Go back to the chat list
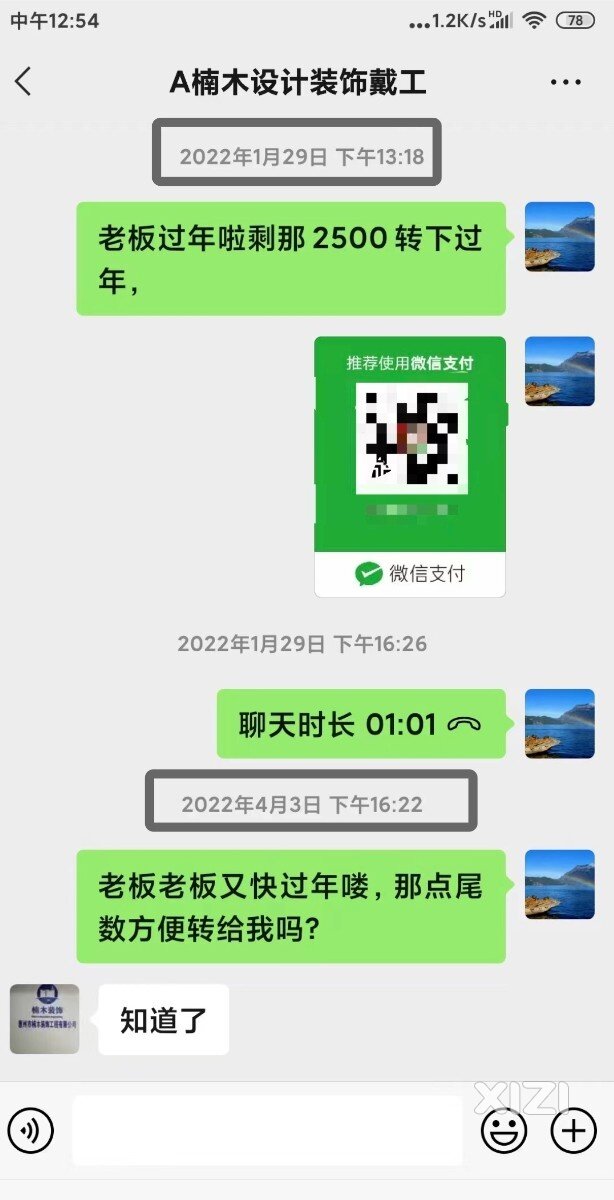The image size is (614, 1200). (x=24, y=82)
